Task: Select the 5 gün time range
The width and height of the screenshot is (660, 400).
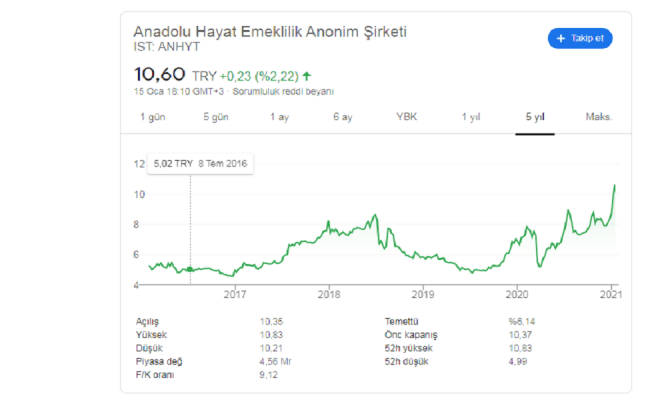Action: [217, 117]
